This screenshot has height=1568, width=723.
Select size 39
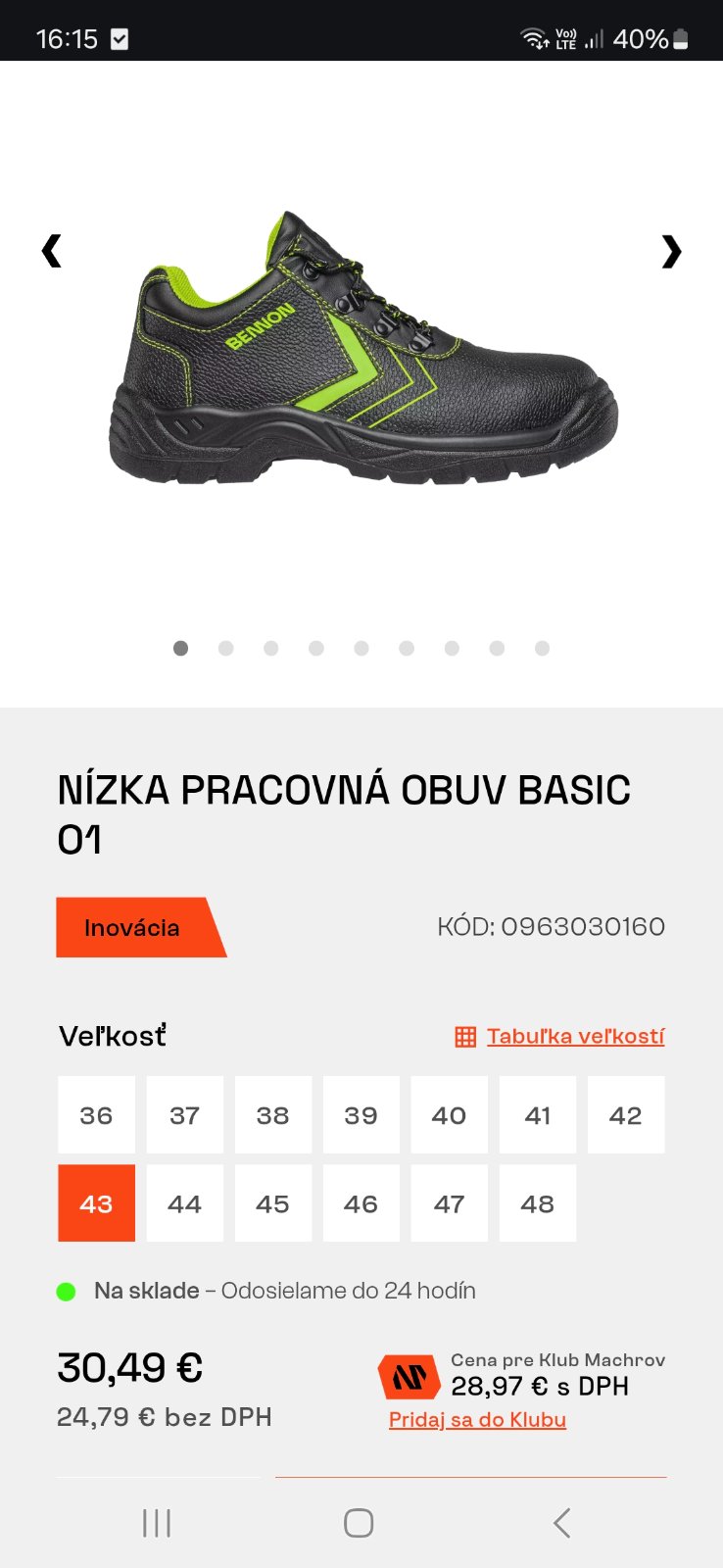point(361,1115)
